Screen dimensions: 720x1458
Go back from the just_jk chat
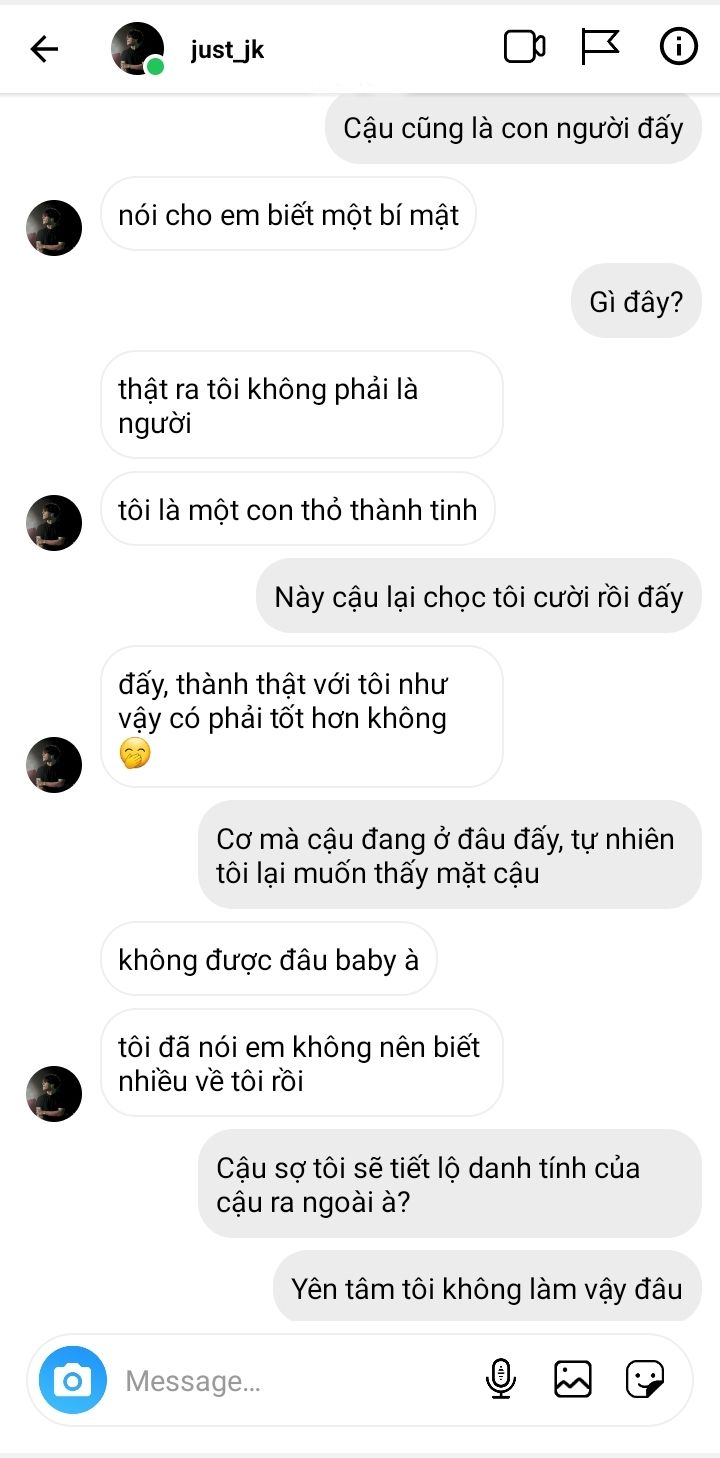coord(44,48)
